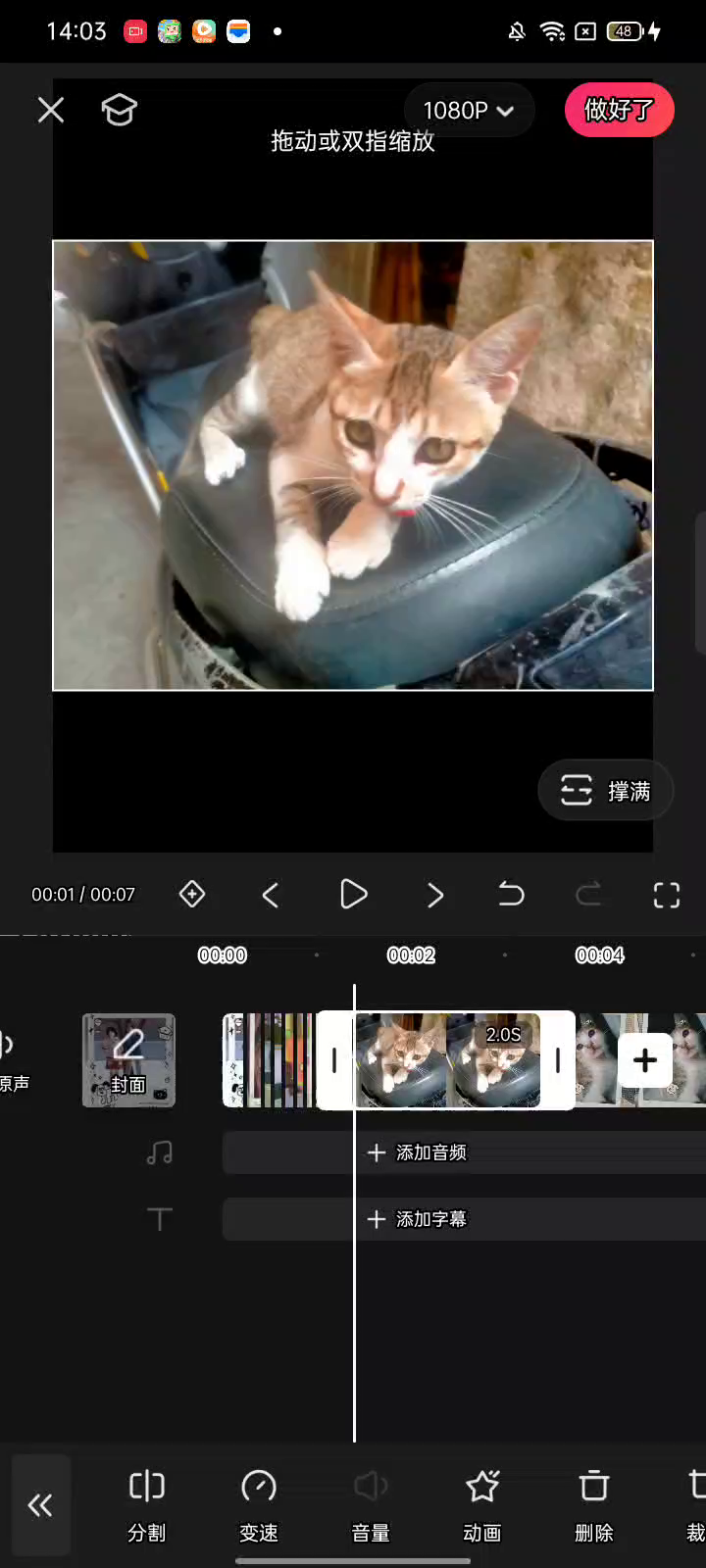The image size is (706, 1568).
Task: Open the tutorial graduation cap icon
Action: 119,110
